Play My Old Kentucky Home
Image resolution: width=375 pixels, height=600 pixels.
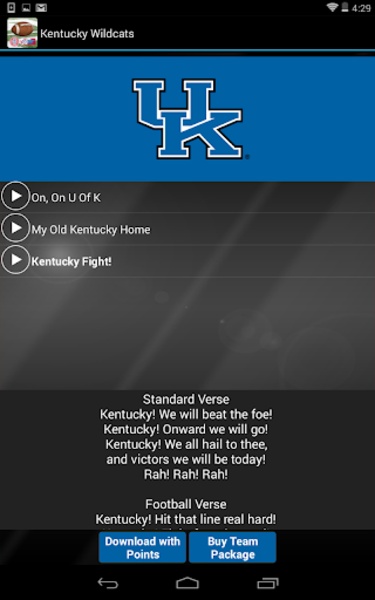pos(15,228)
